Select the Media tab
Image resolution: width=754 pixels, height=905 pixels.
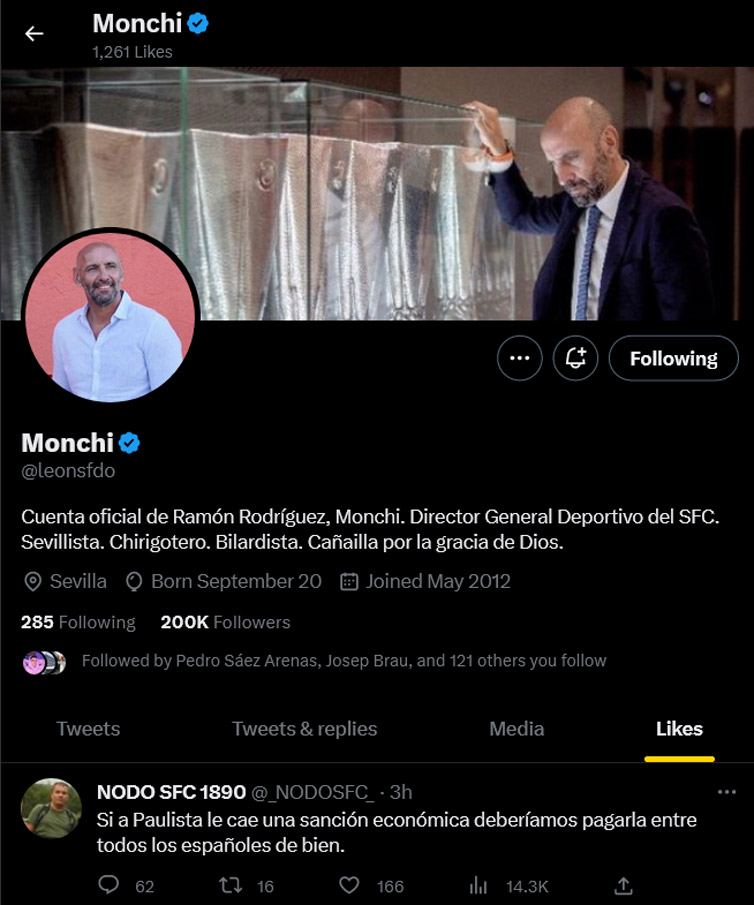coord(516,729)
